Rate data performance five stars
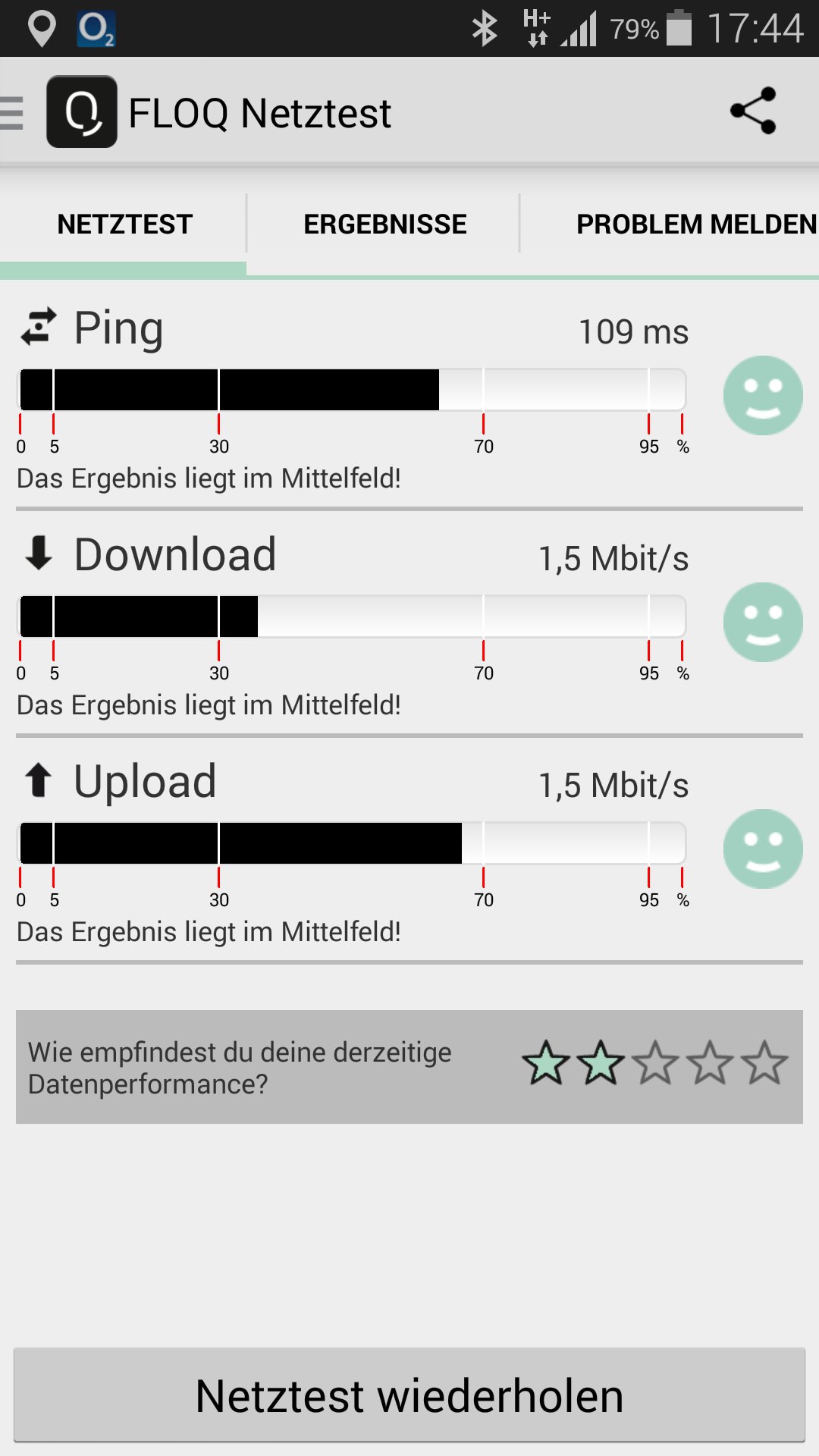 pyautogui.click(x=764, y=1063)
